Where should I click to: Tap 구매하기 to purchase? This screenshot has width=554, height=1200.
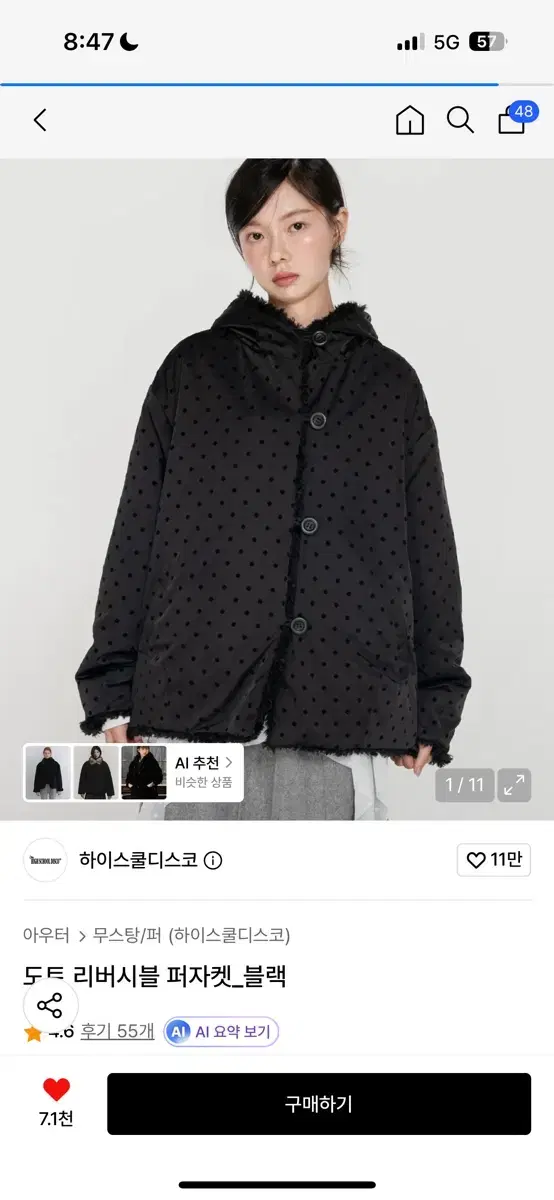[x=319, y=1104]
